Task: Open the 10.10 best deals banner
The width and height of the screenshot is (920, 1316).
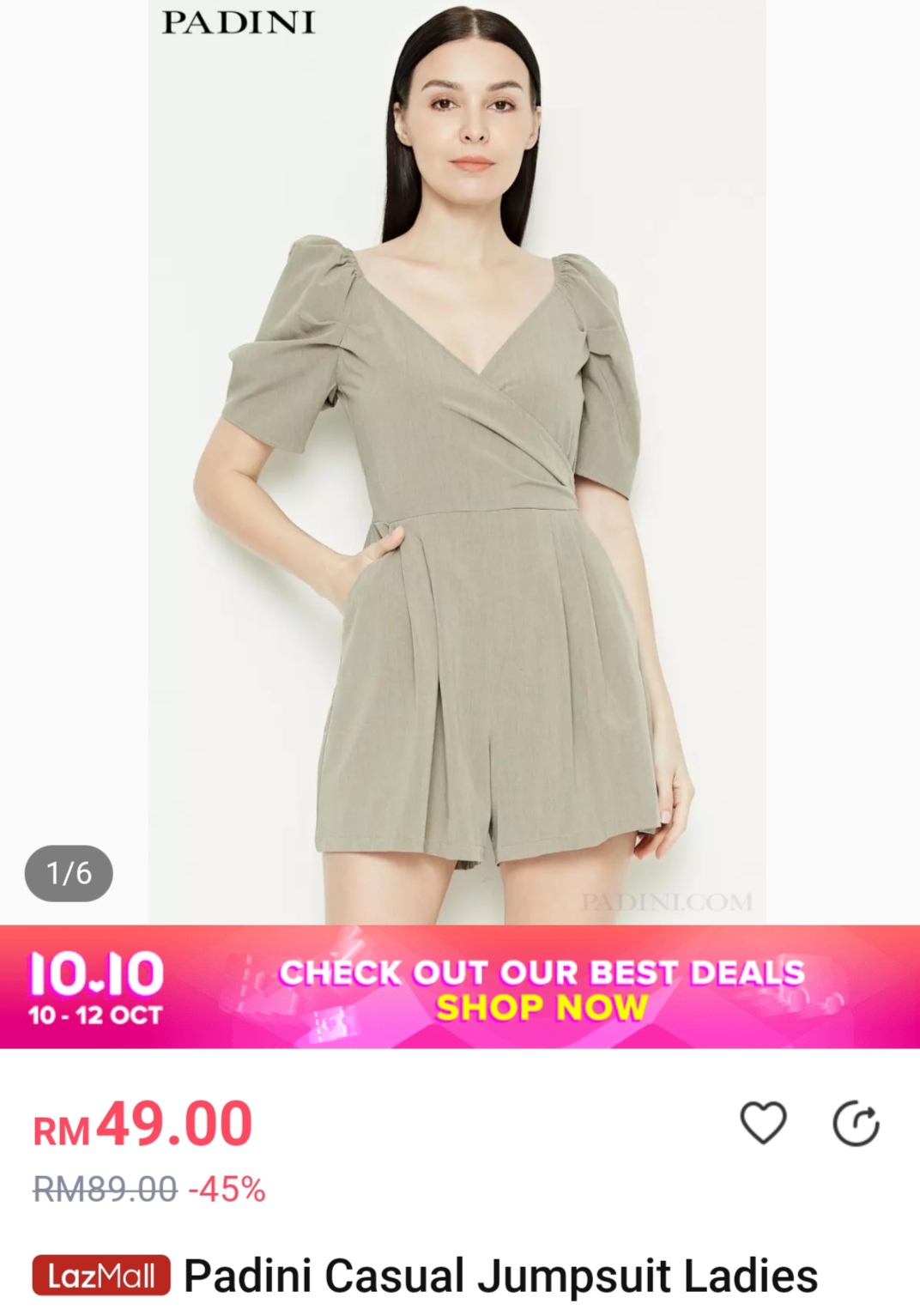Action: coord(460,987)
